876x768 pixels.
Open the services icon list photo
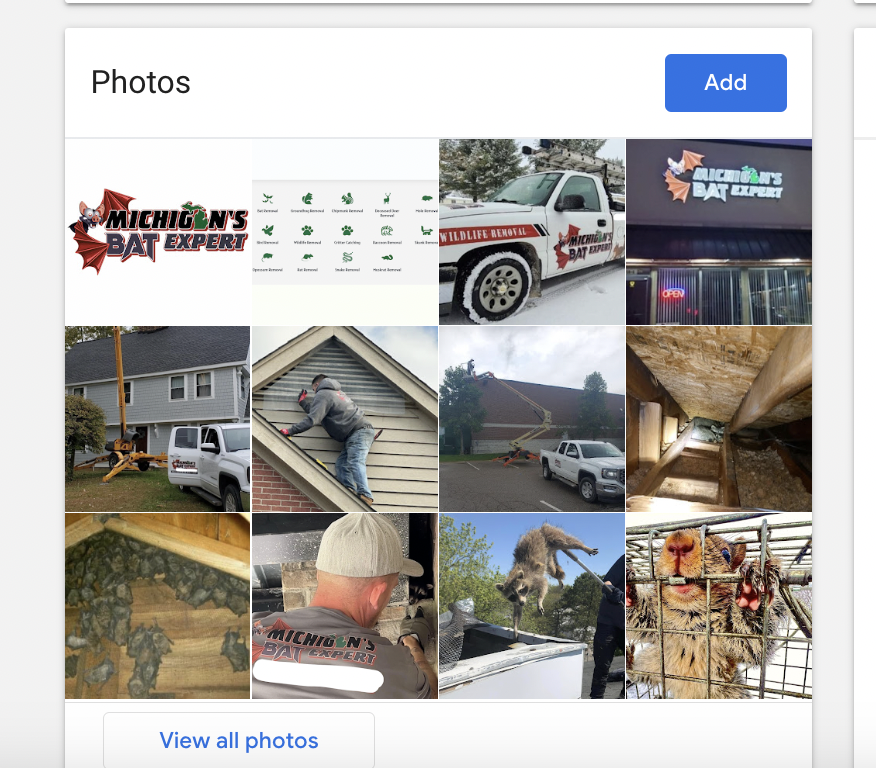(x=344, y=231)
